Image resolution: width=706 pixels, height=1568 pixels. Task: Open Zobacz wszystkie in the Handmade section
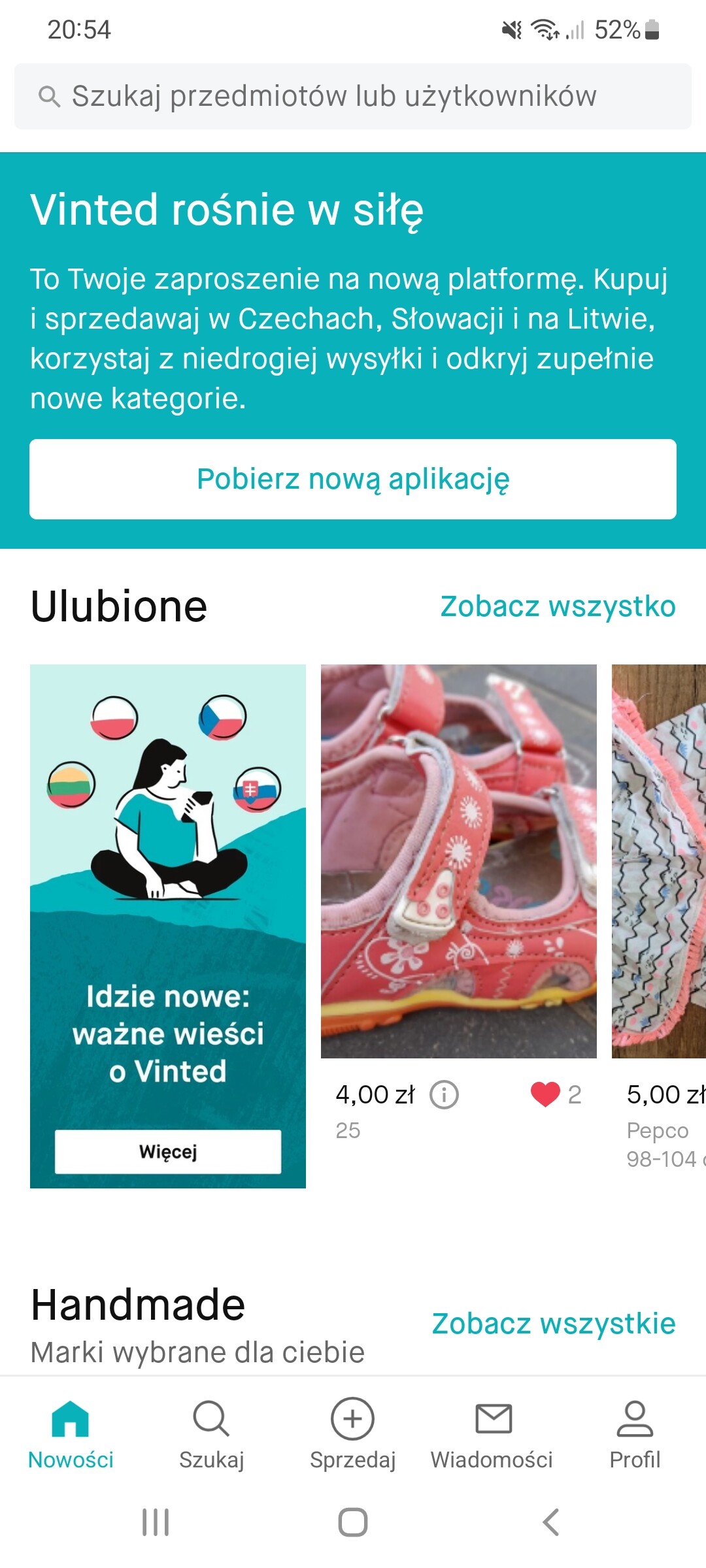pos(554,1324)
